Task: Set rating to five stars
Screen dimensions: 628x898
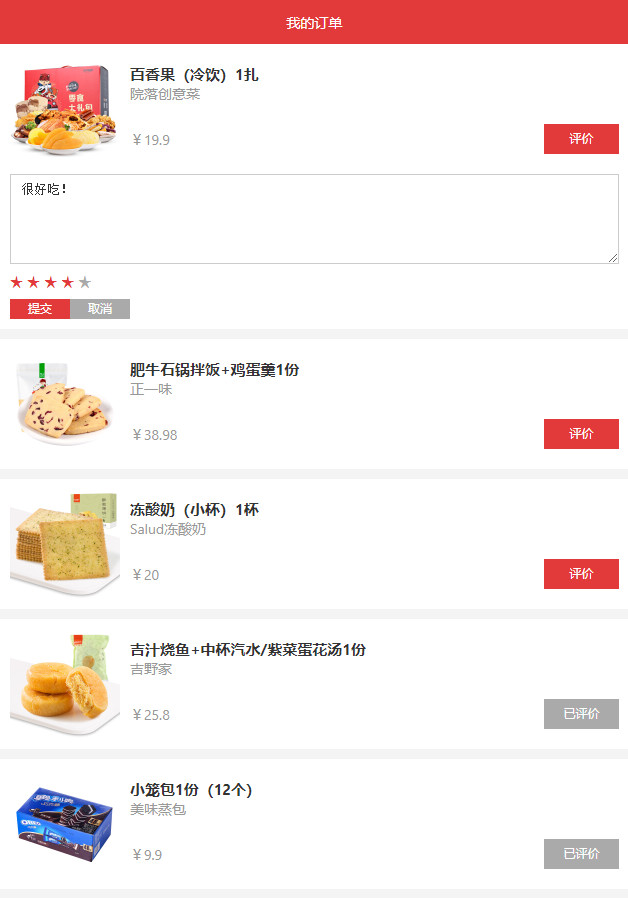Action: tap(85, 283)
